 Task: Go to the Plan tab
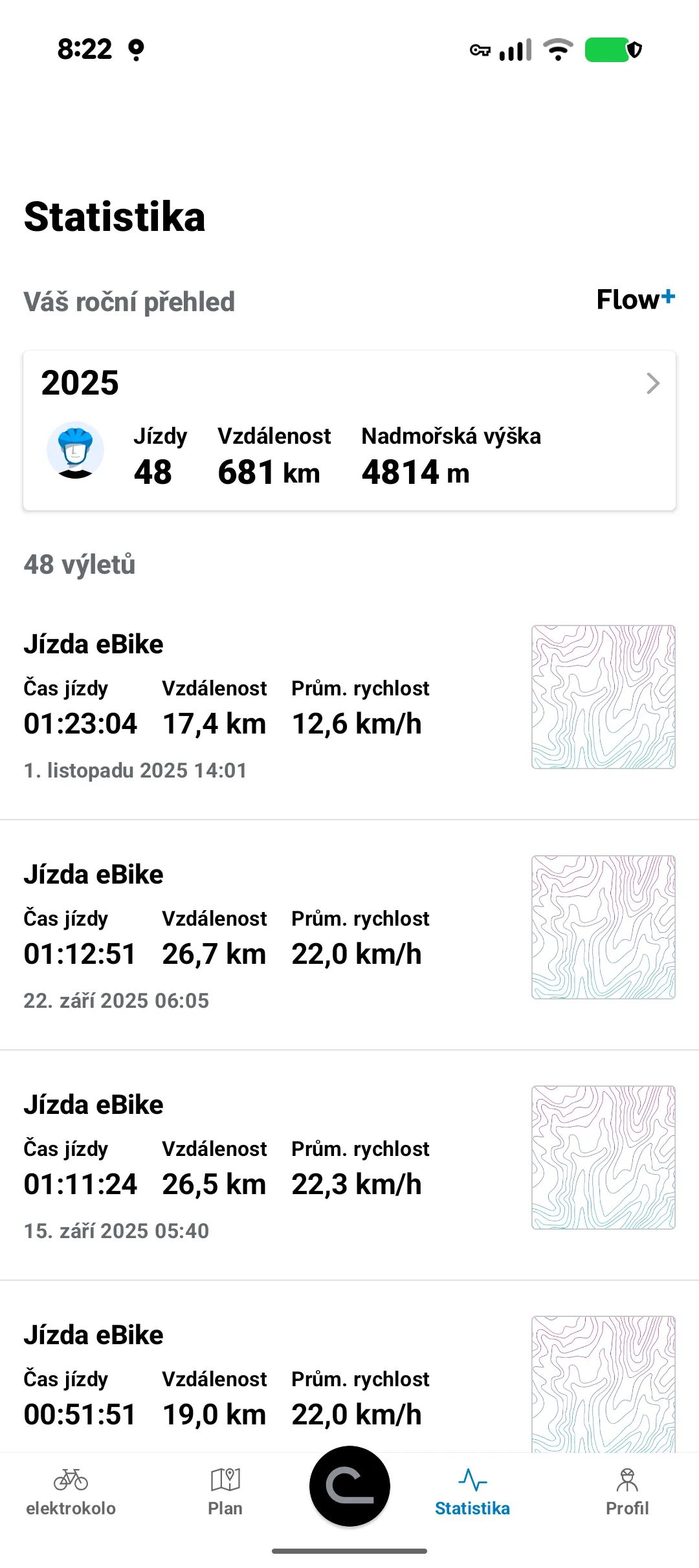point(225,1492)
